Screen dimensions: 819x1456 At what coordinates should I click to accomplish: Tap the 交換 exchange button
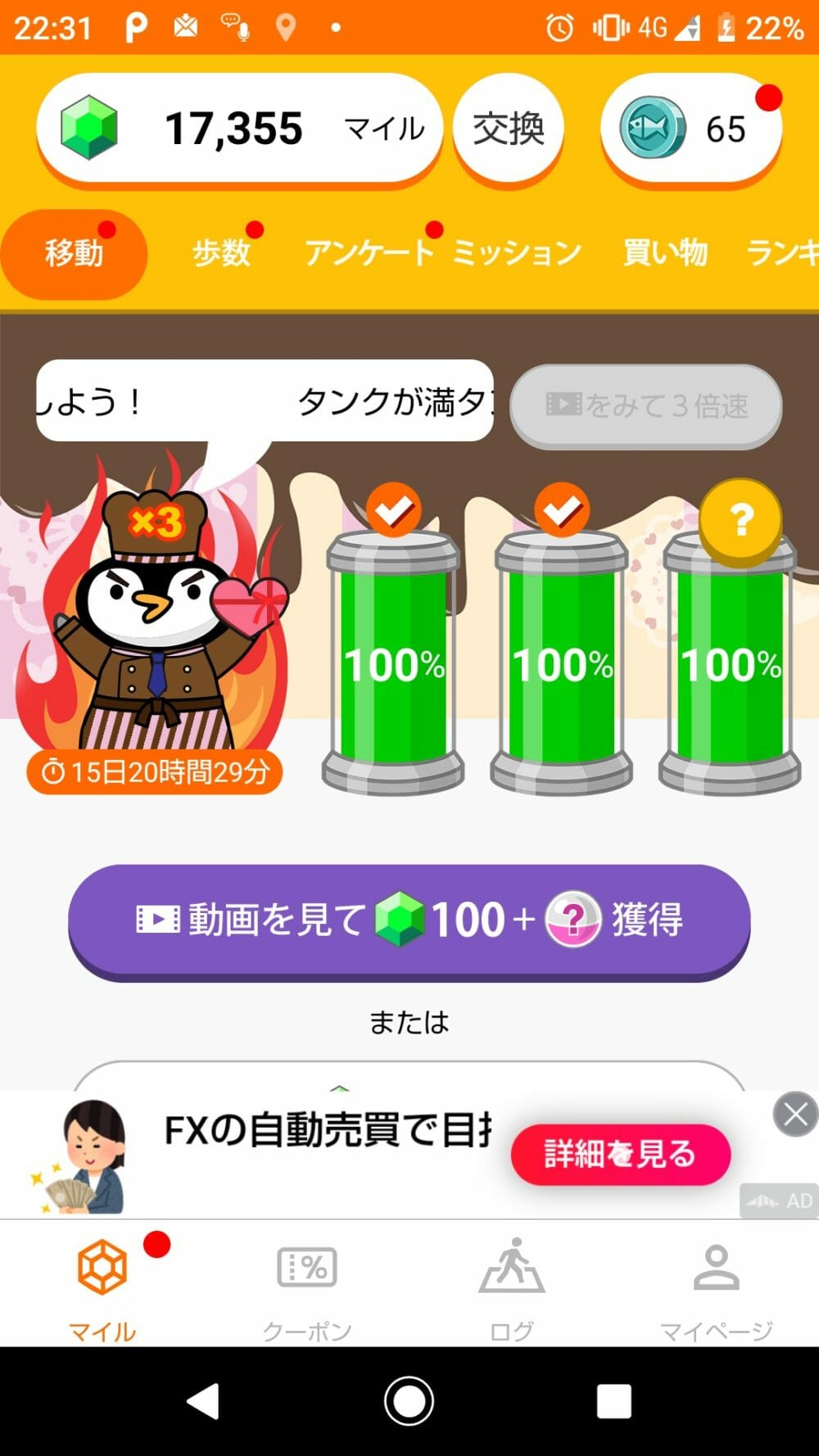point(508,129)
